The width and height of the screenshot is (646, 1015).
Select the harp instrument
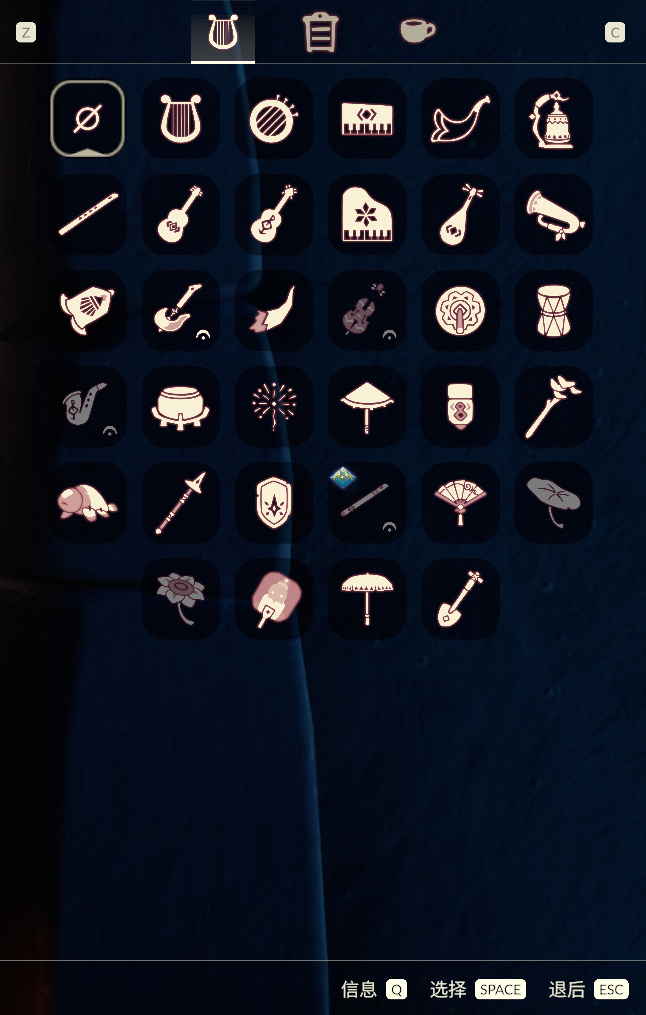[180, 119]
